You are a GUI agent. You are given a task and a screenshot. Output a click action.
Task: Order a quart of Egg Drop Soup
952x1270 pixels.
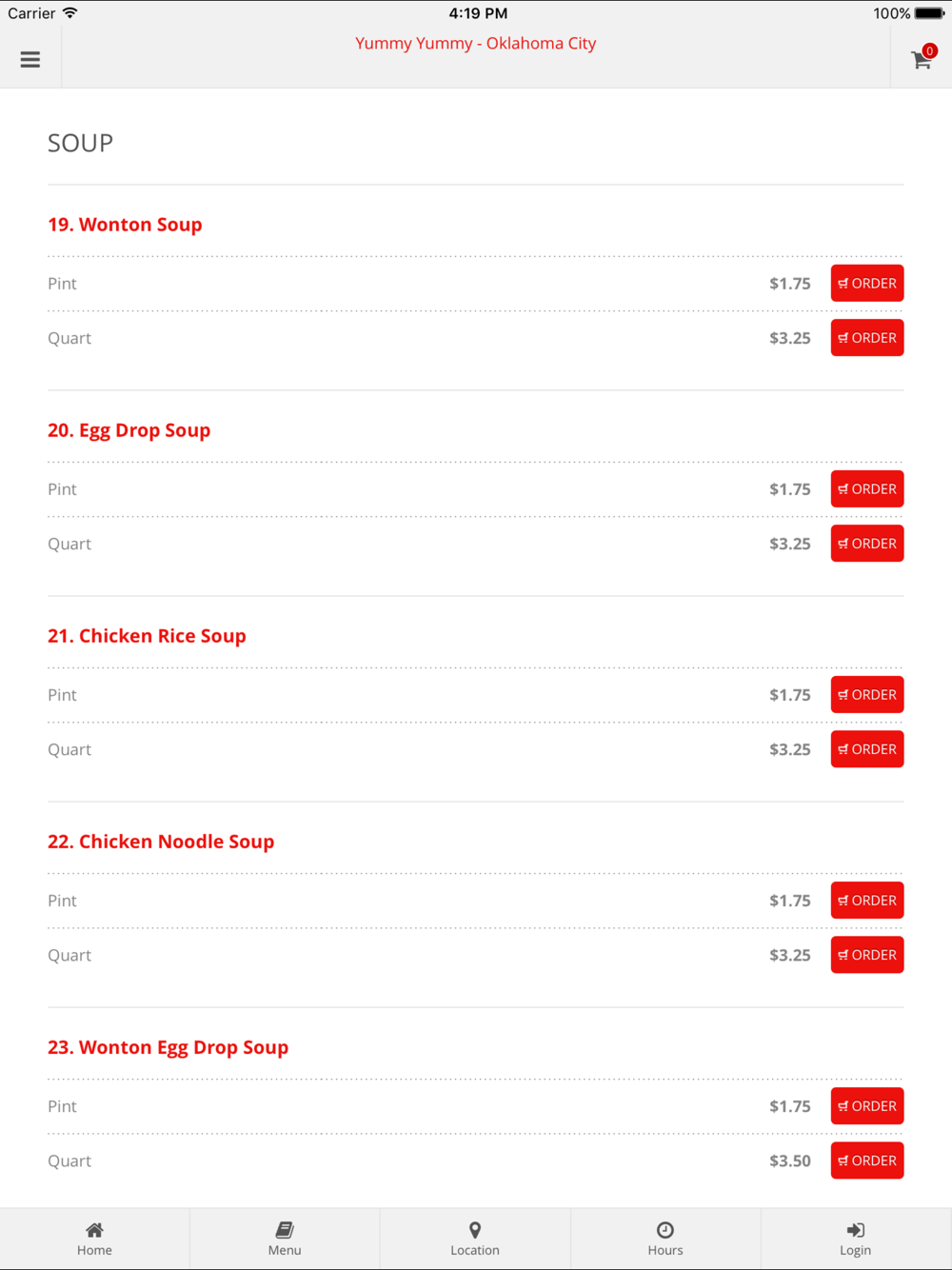[866, 544]
